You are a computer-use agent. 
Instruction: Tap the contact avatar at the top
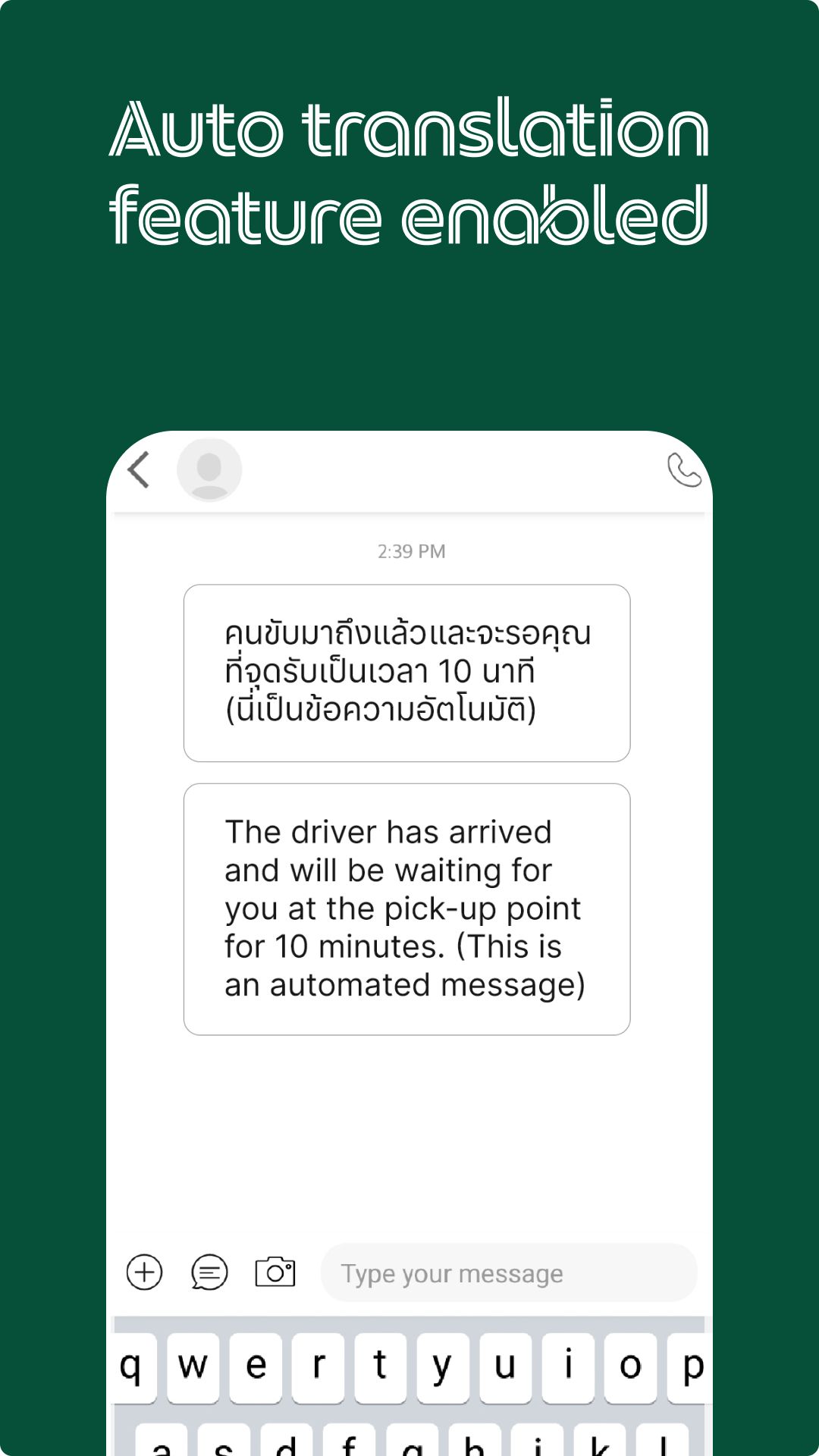click(210, 469)
